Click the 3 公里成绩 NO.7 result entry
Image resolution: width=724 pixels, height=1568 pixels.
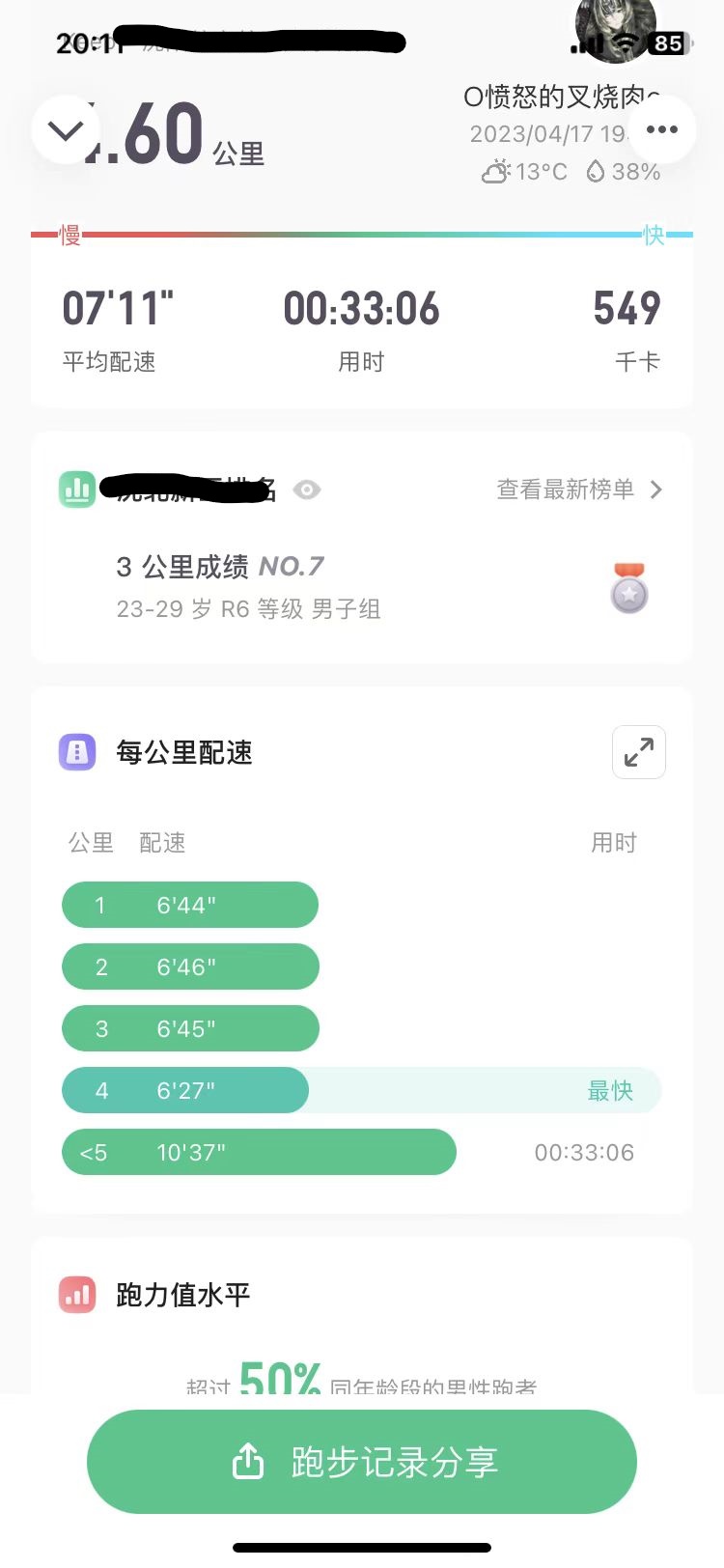point(219,567)
